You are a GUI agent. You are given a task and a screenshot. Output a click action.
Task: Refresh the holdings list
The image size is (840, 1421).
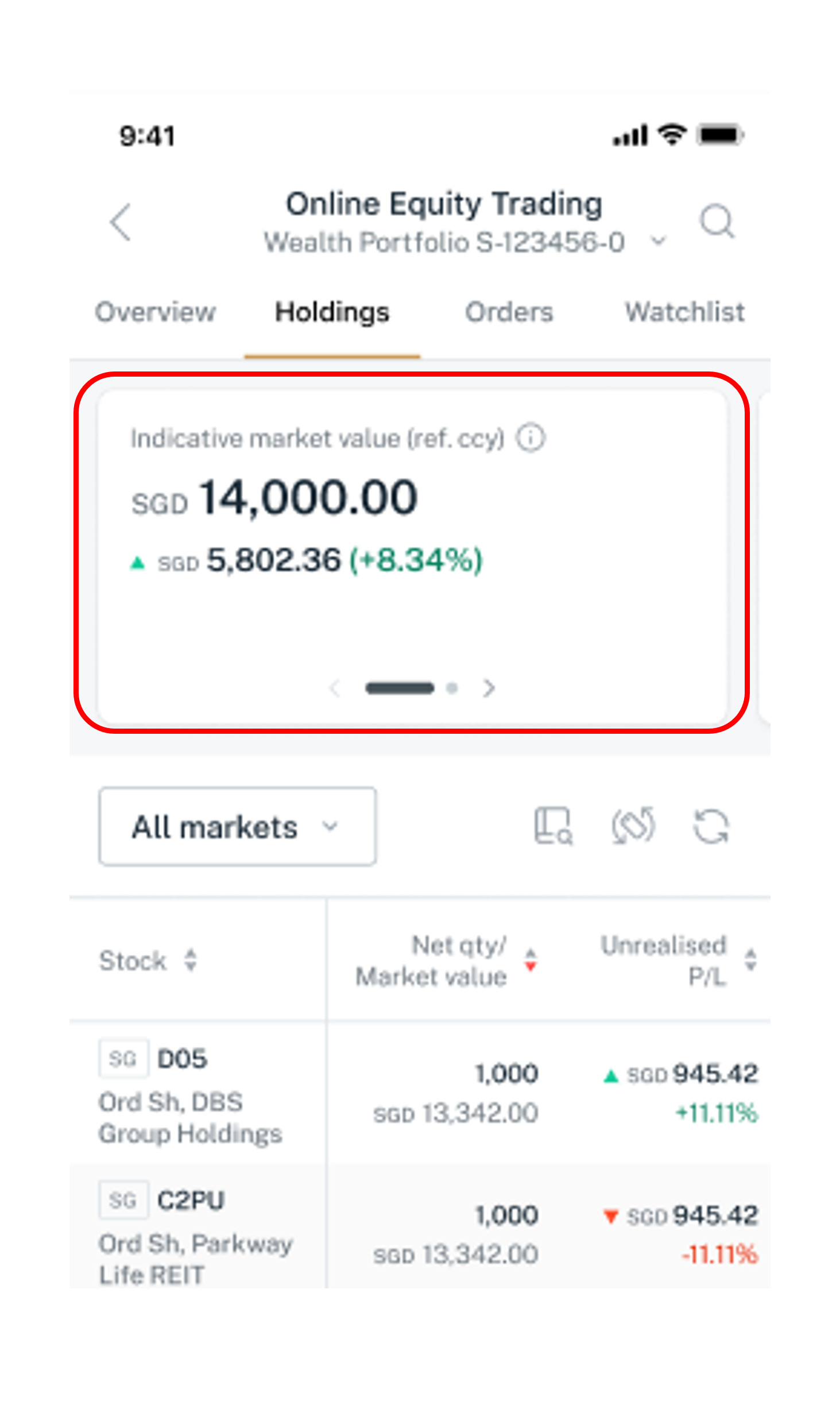pyautogui.click(x=711, y=827)
